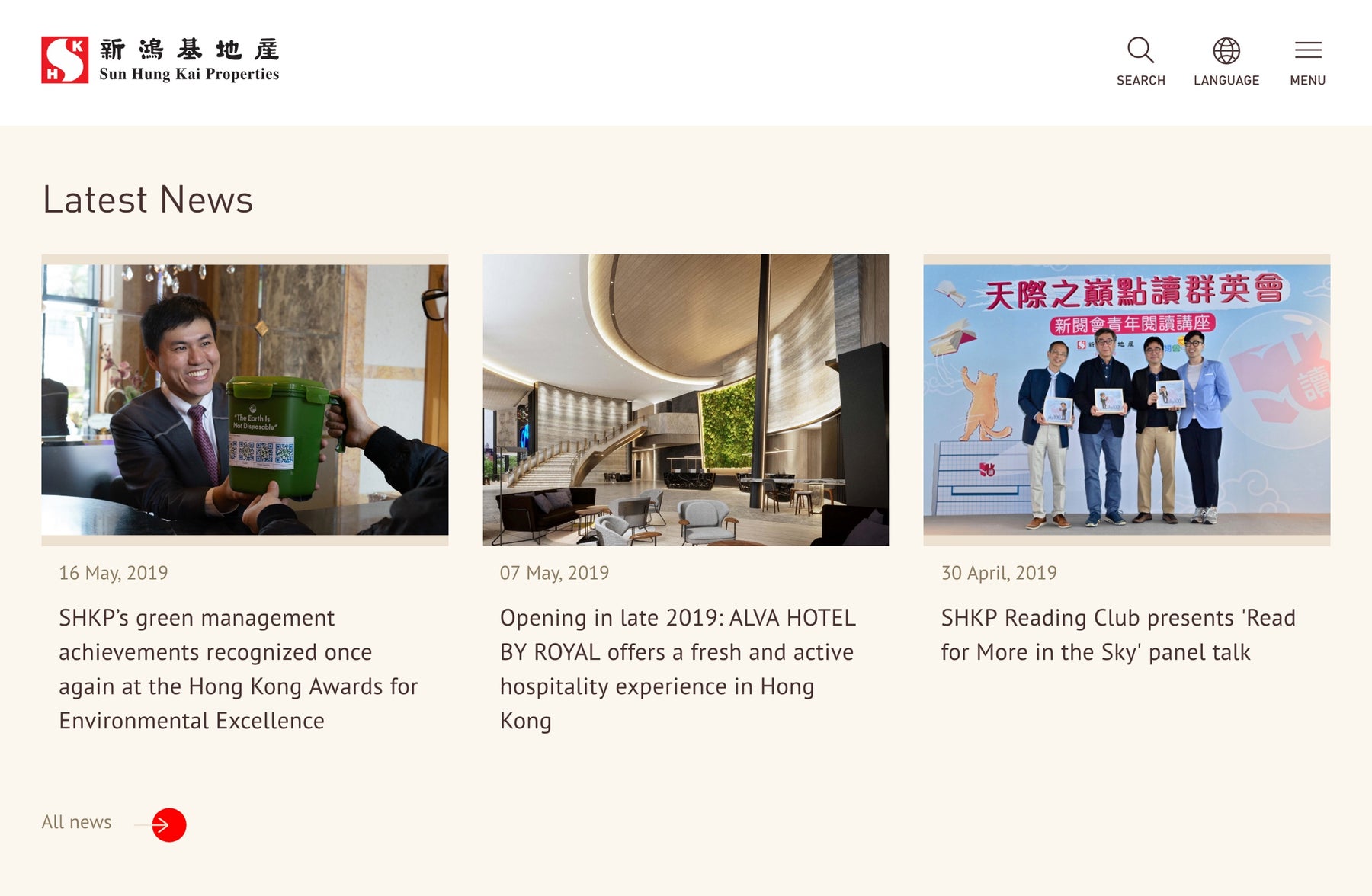Open the hamburger menu
This screenshot has width=1372, height=896.
click(x=1307, y=61)
